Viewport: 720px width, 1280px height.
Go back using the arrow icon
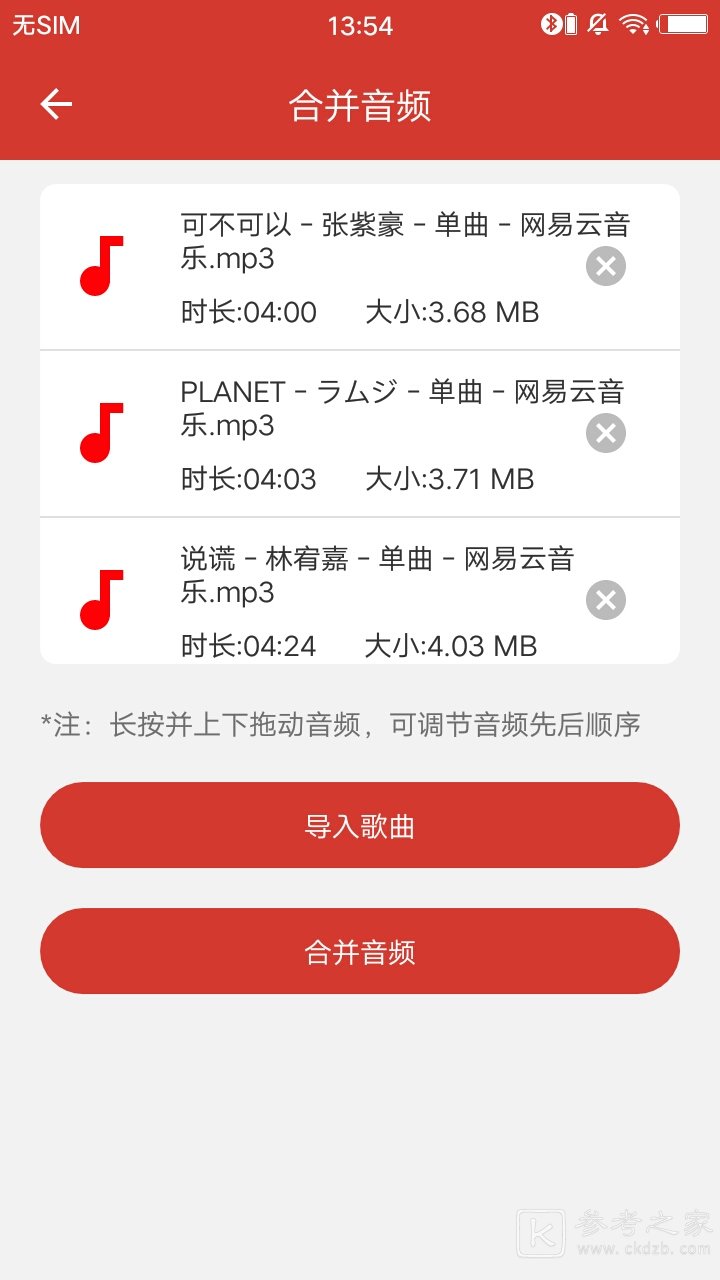[x=56, y=104]
